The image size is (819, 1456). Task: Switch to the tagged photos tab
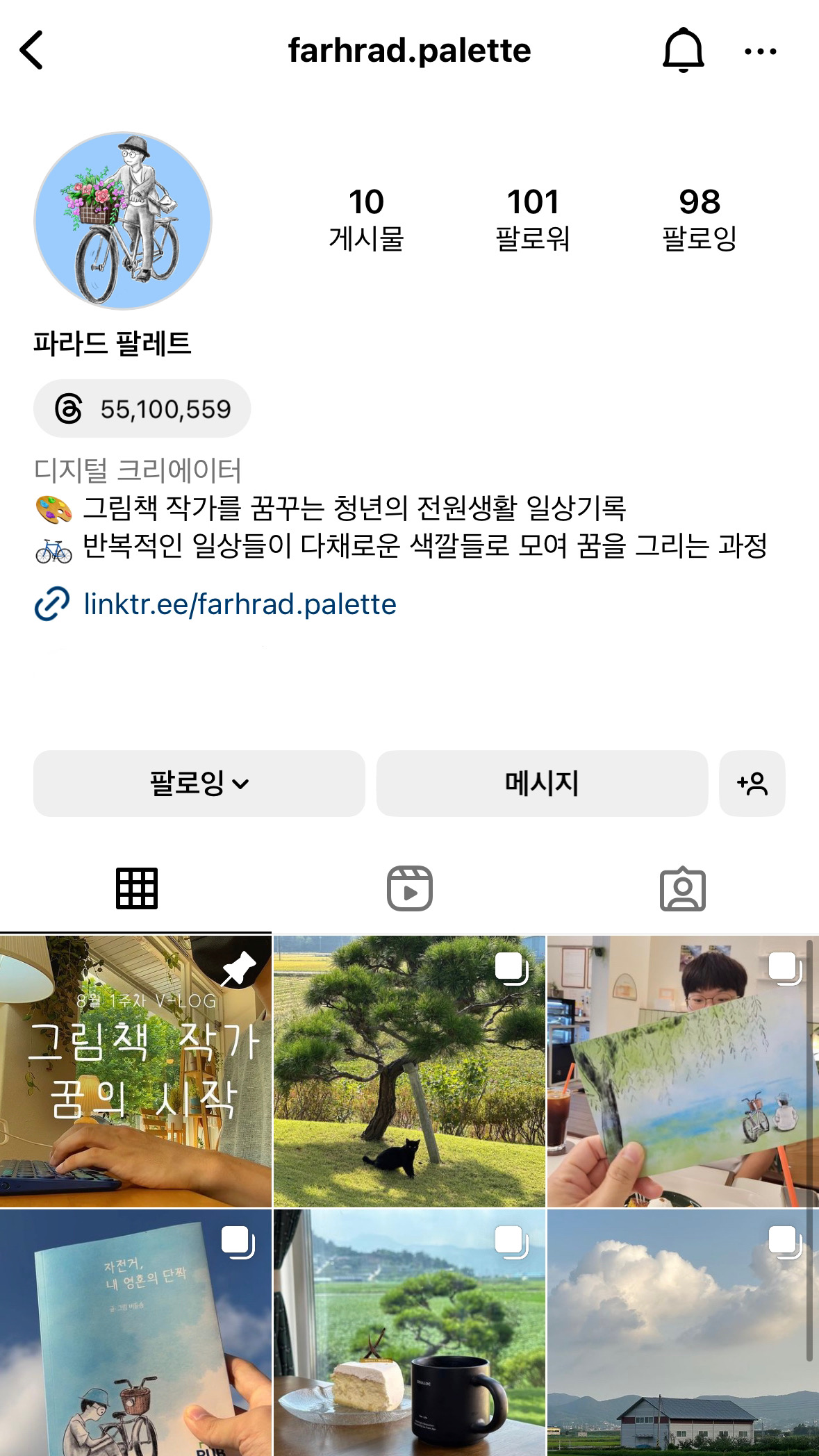coord(682,888)
